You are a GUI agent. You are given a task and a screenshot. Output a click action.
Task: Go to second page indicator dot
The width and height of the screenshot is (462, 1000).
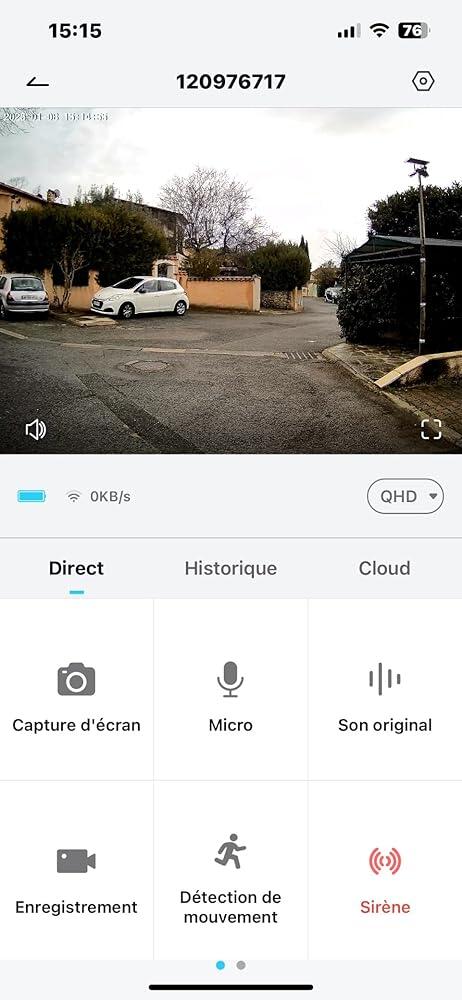tap(241, 966)
